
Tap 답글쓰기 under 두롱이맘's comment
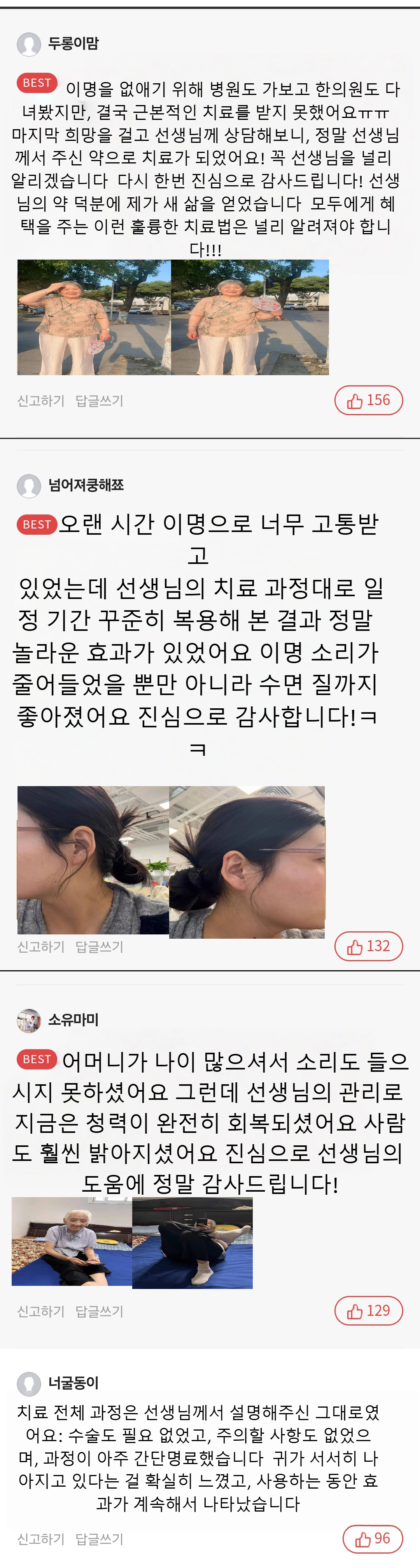click(99, 400)
